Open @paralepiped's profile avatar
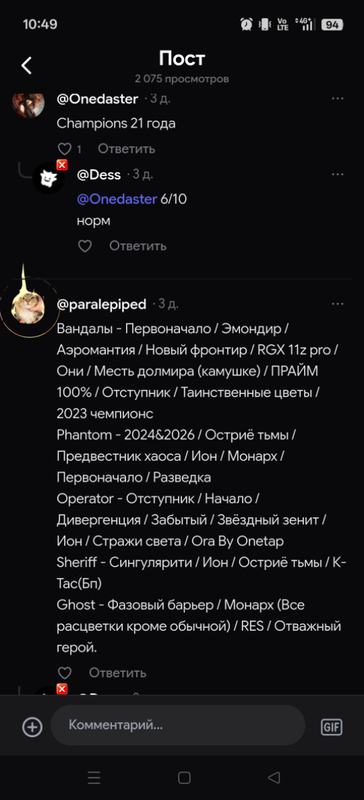Viewport: 364px width, 800px height. pyautogui.click(x=28, y=306)
